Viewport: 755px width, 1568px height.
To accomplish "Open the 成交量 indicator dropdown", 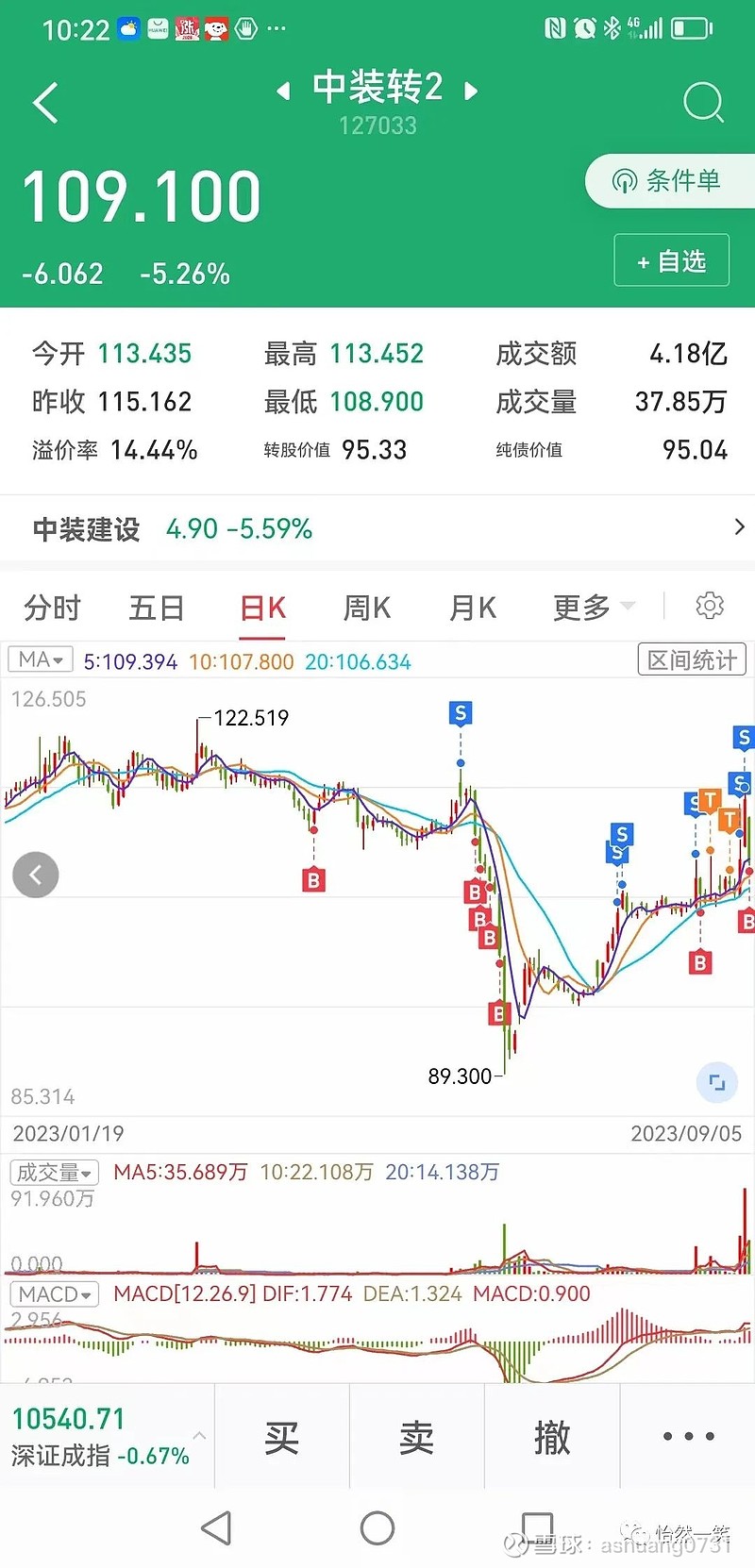I will coord(54,1173).
